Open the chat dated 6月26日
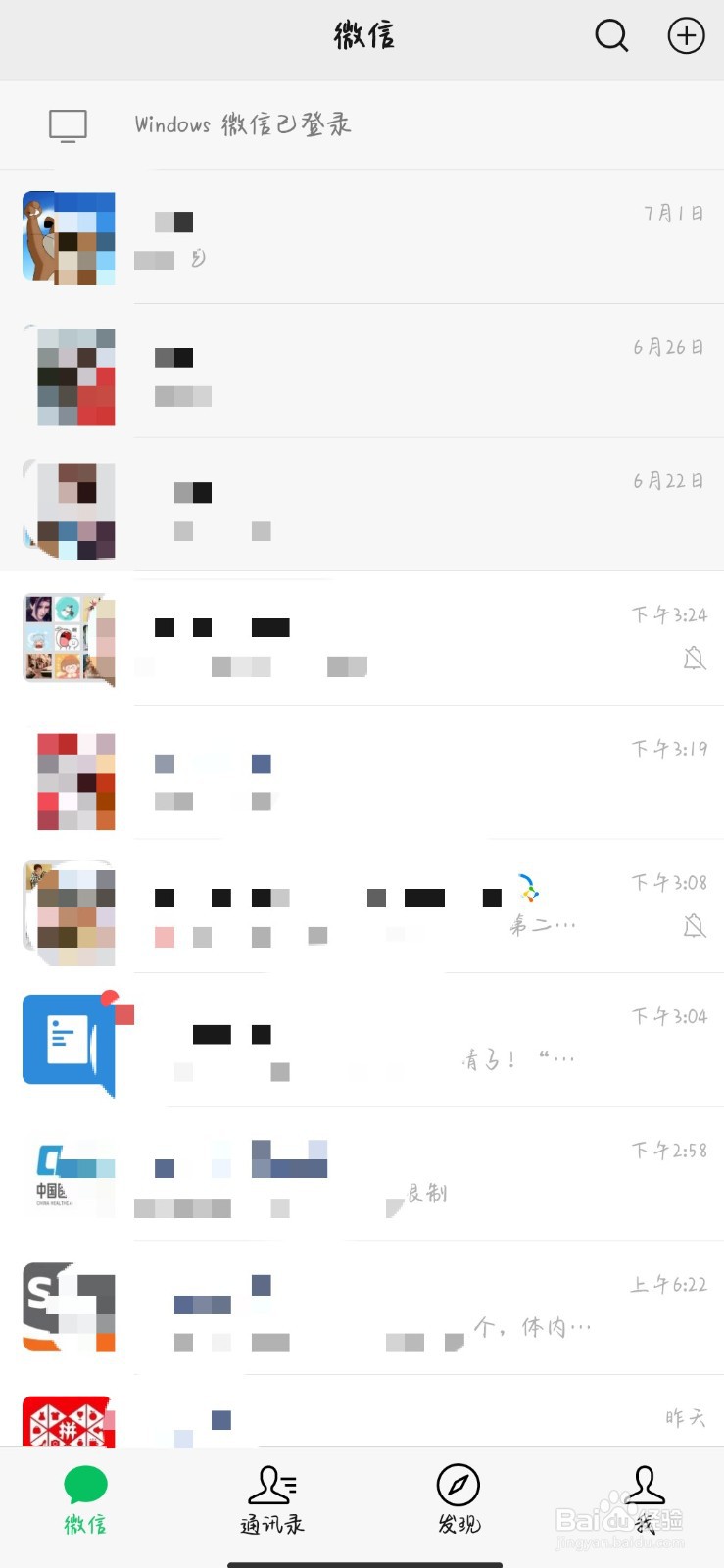This screenshot has width=724, height=1568. (362, 375)
